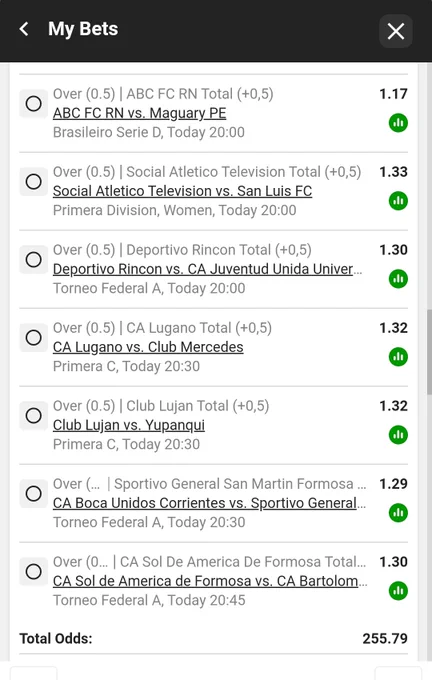Select the circle beside CA Lugano bet
Viewport: 432px width, 680px height.
click(33, 337)
